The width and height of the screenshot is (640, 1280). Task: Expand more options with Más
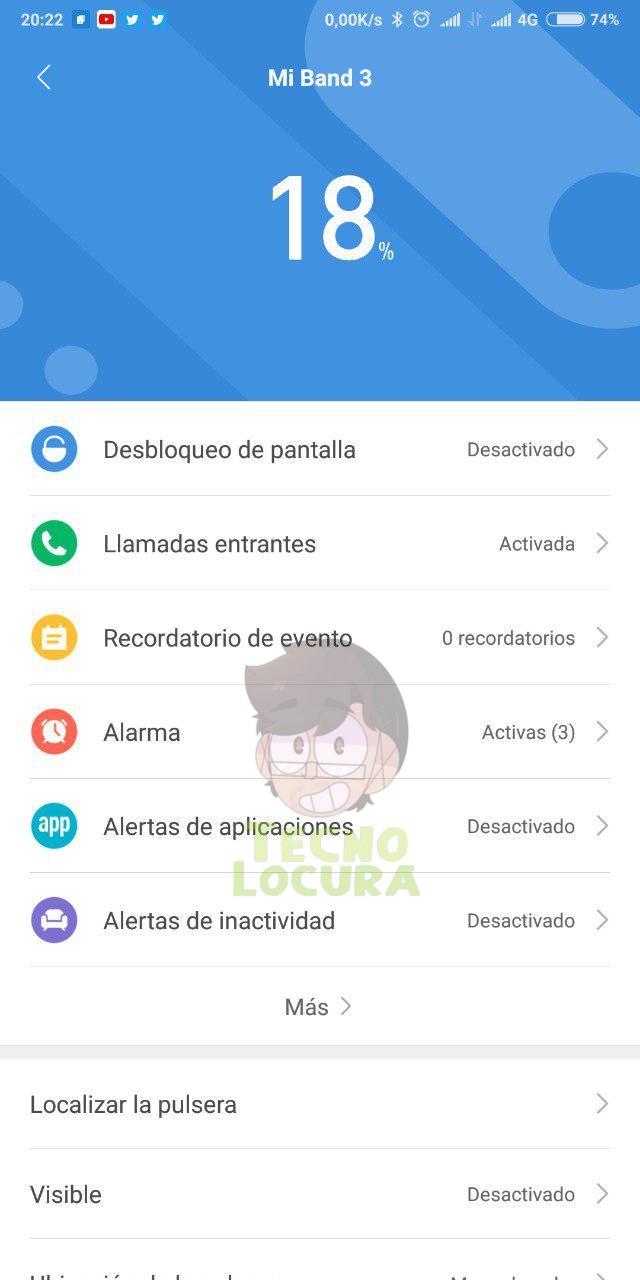tap(319, 1007)
